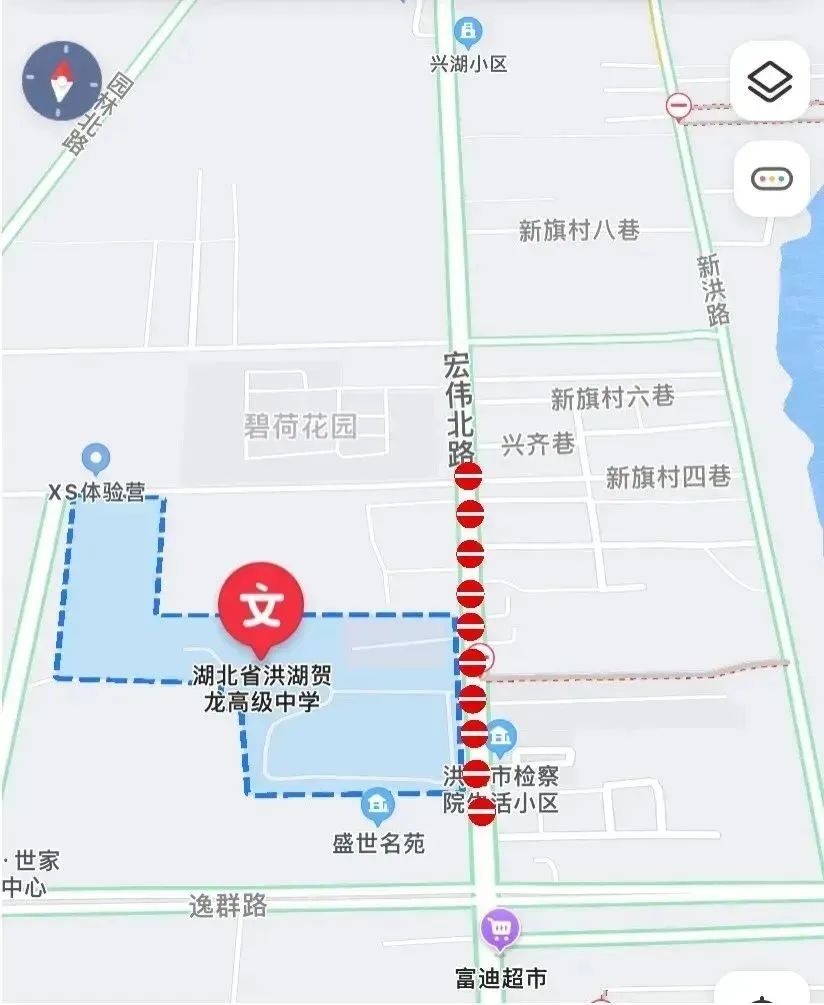Tap the compass to reset map orientation
The image size is (824, 1005).
(62, 78)
